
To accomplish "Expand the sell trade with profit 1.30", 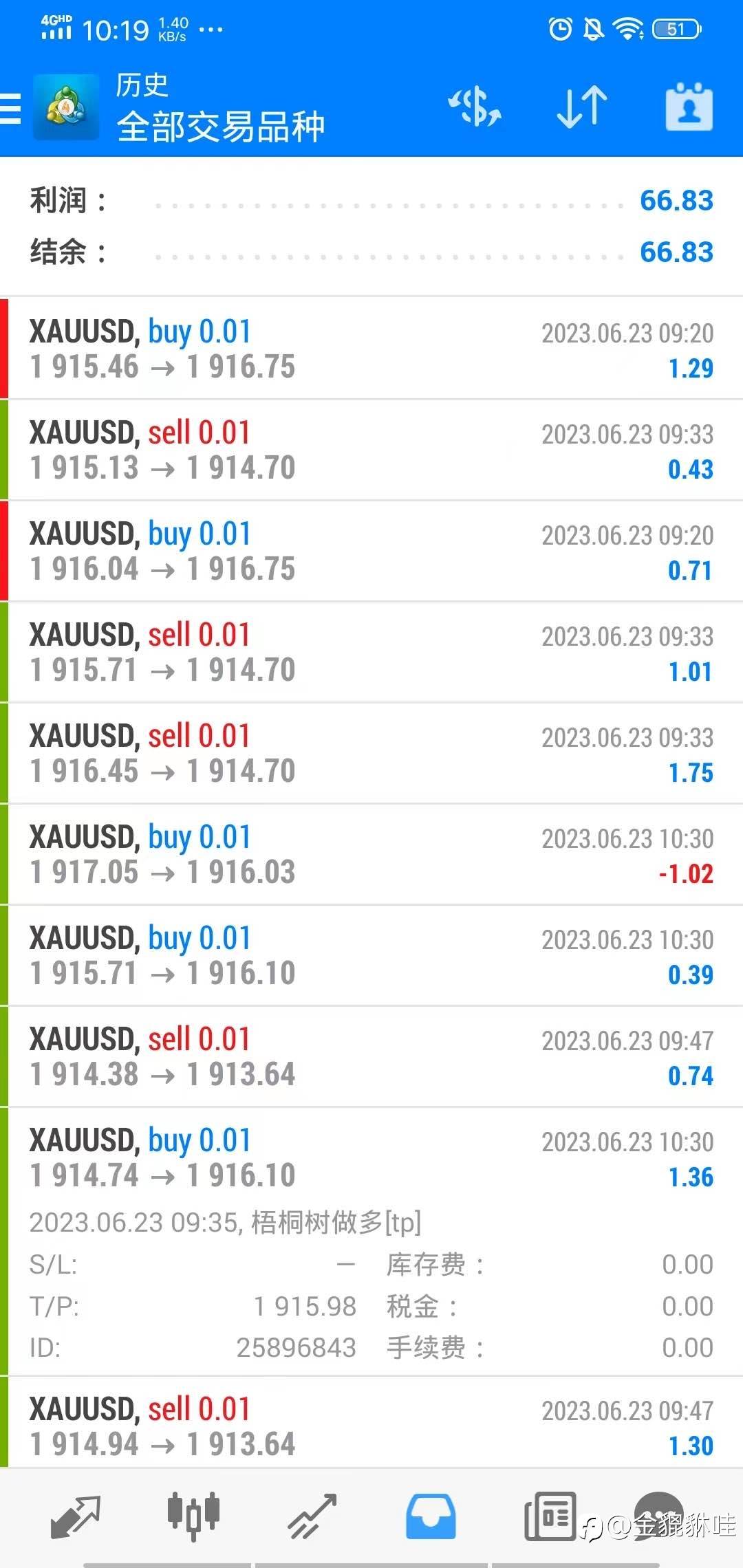I will coord(371,1427).
